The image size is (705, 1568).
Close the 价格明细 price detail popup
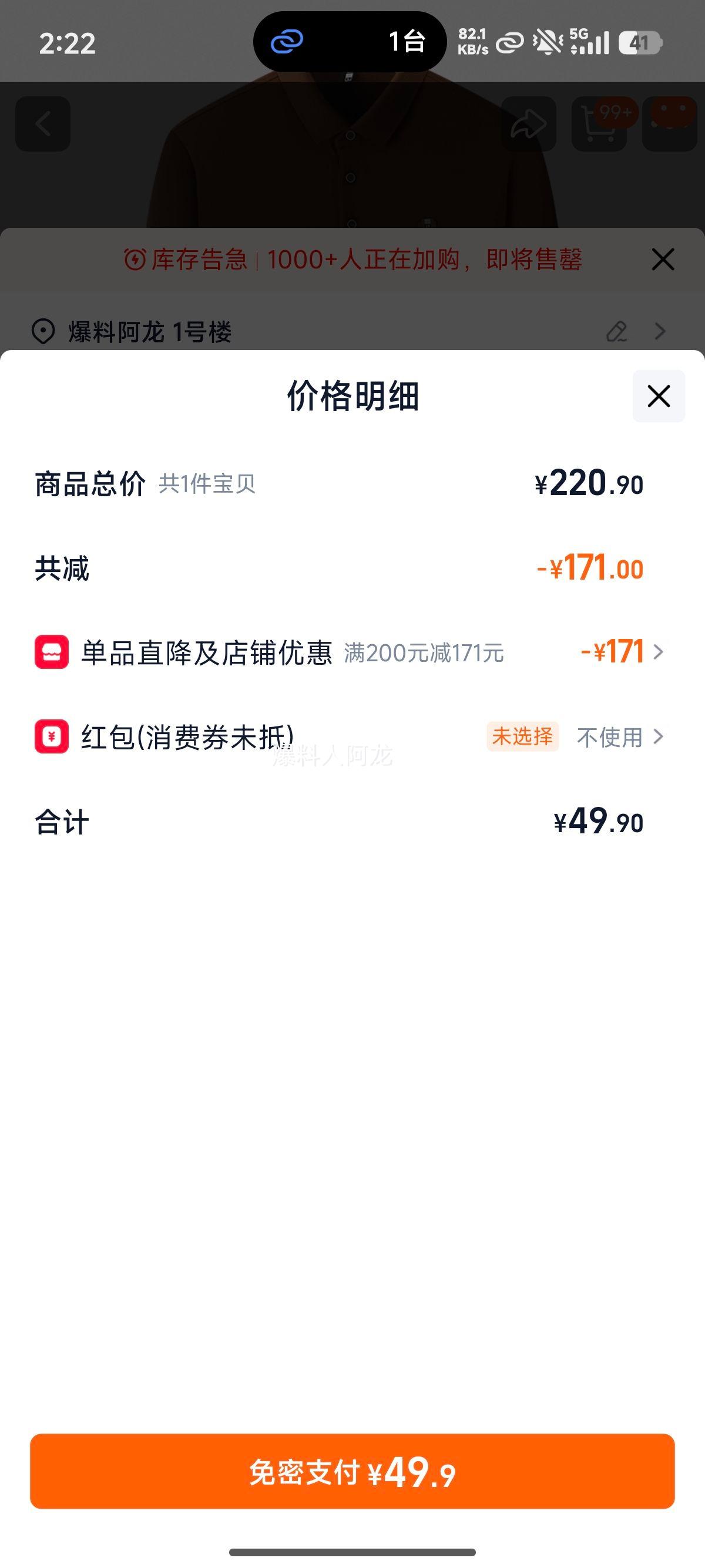tap(658, 397)
